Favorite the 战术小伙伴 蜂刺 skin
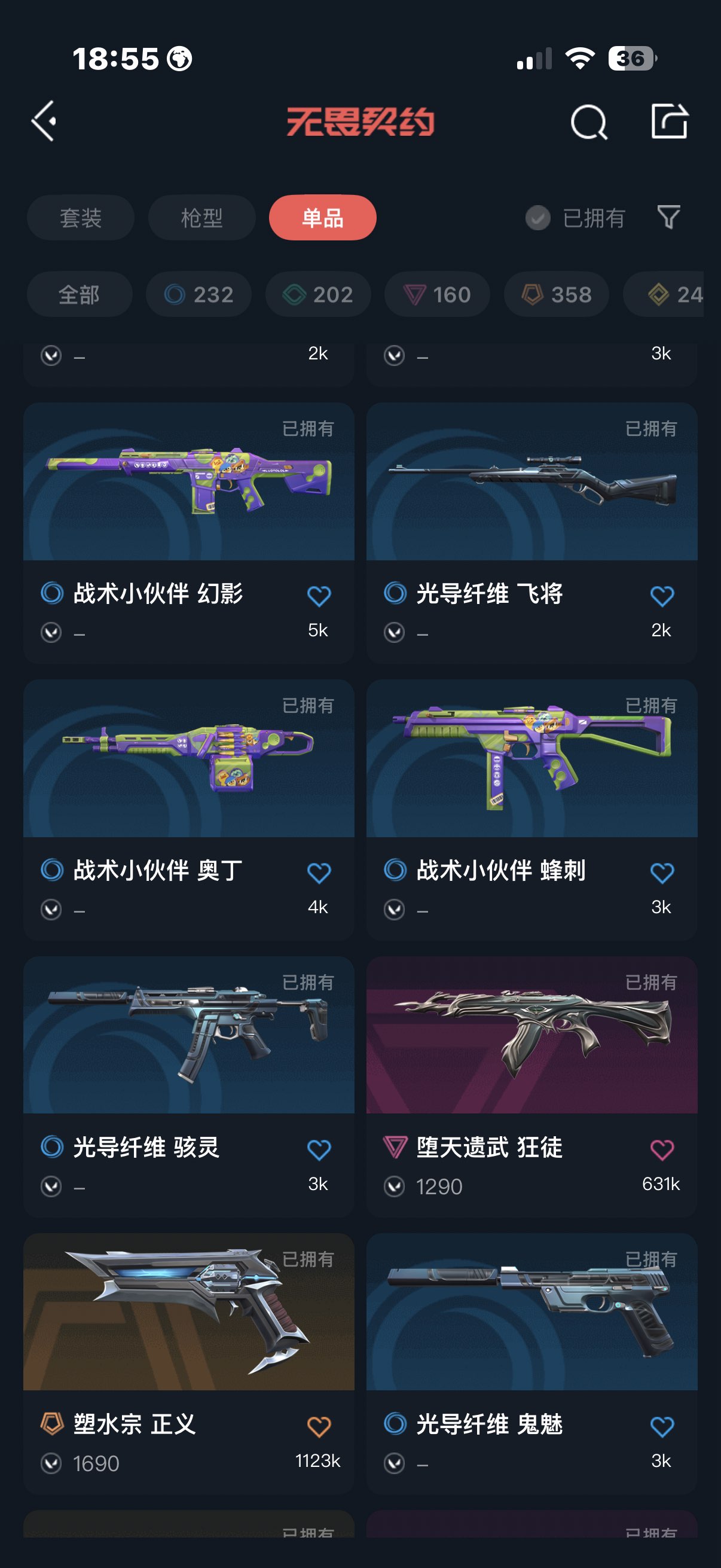This screenshot has height=1568, width=721. click(x=662, y=873)
